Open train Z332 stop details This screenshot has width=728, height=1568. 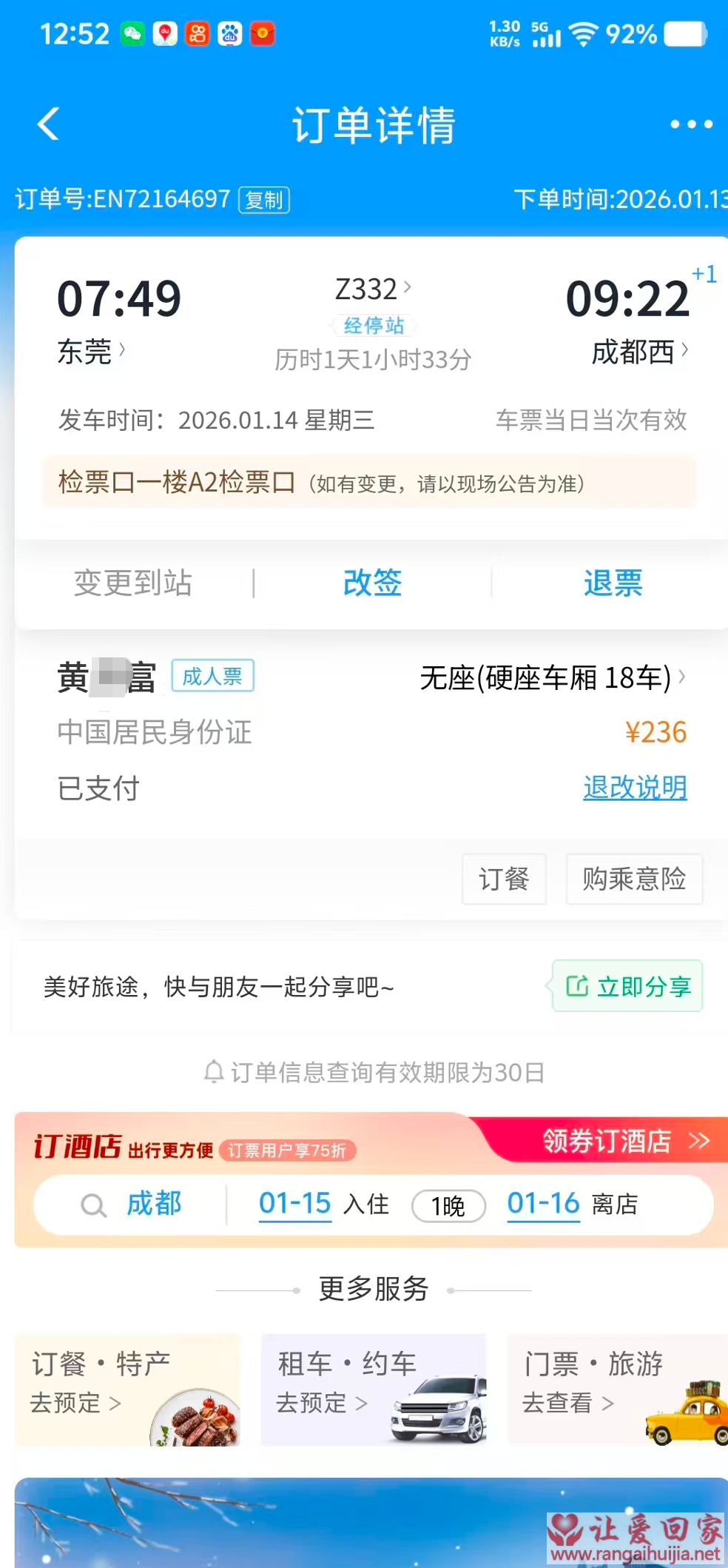372,289
